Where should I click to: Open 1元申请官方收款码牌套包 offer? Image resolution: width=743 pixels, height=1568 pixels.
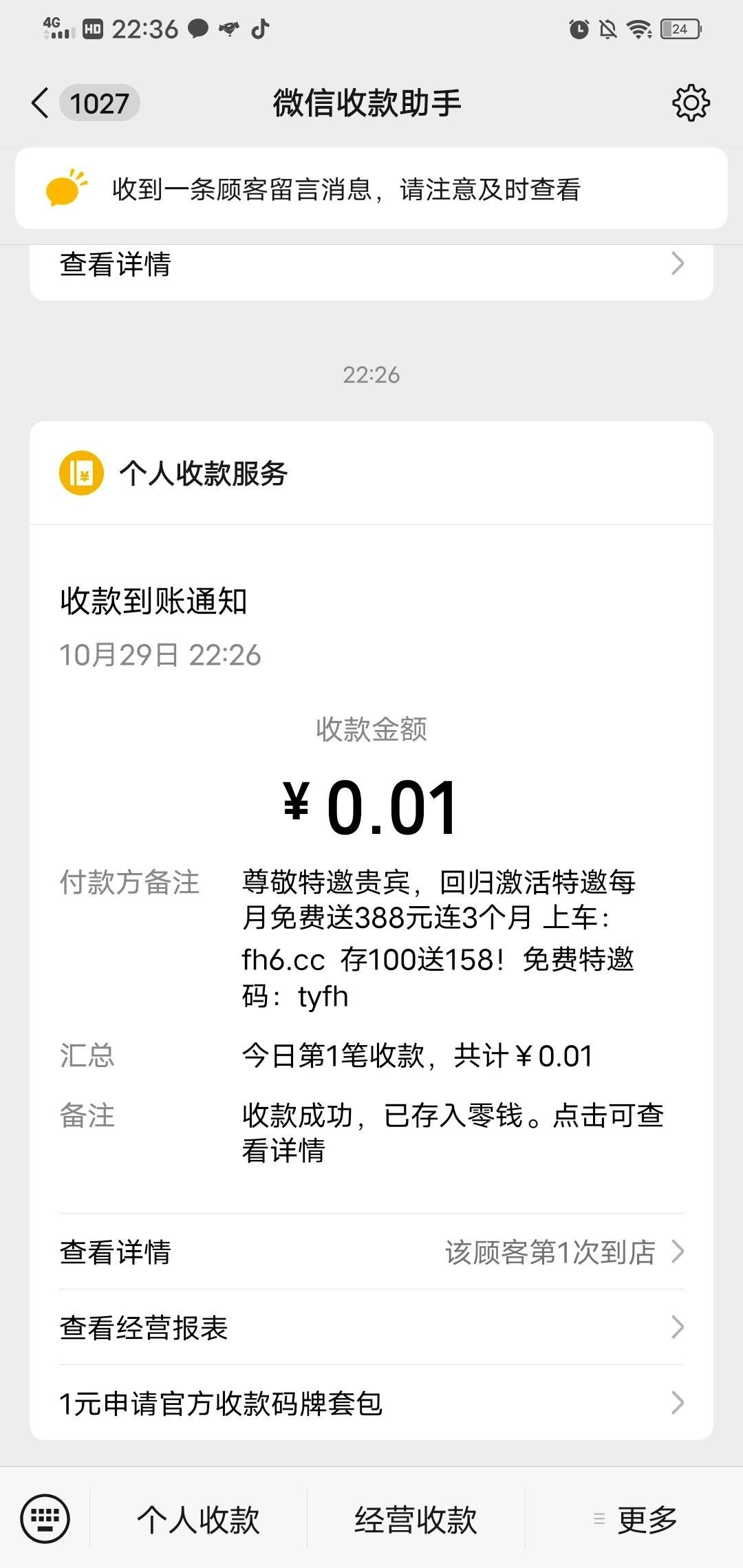(x=371, y=1403)
